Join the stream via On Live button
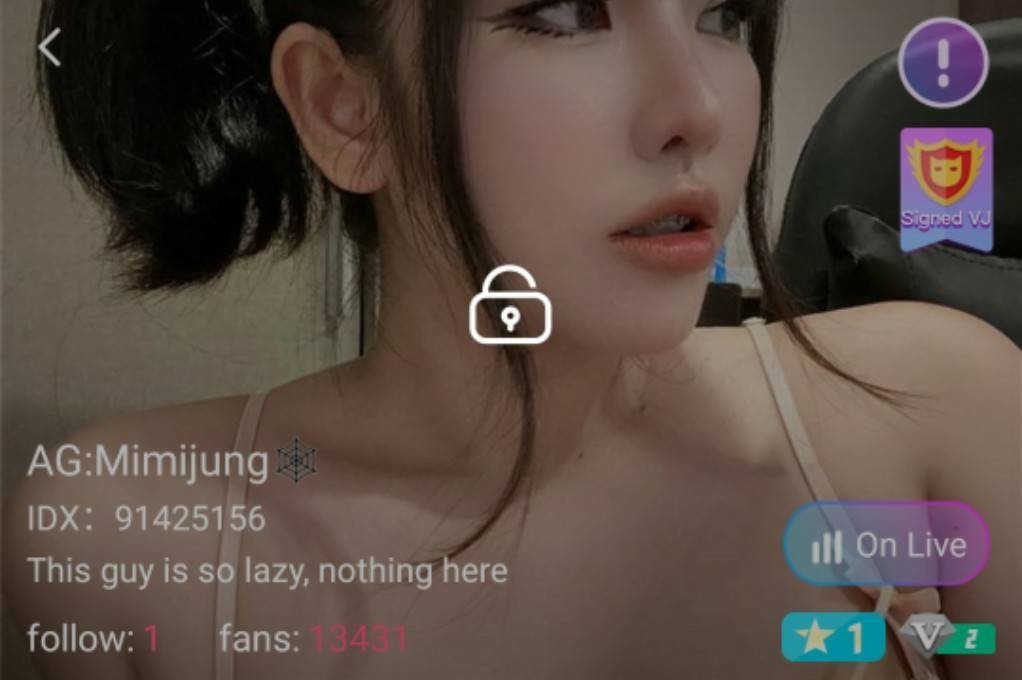 tap(887, 545)
